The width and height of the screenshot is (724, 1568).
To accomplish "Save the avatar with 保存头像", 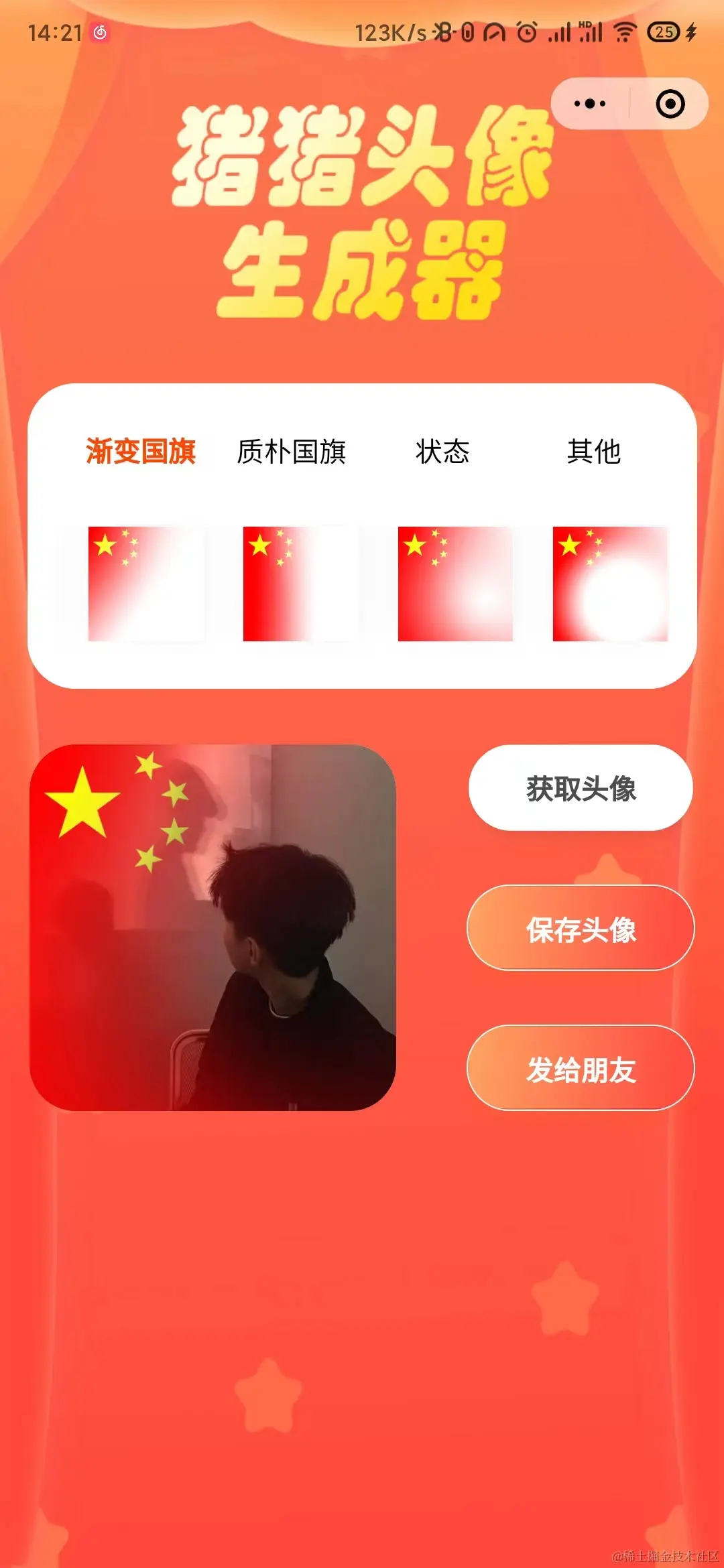I will click(581, 928).
